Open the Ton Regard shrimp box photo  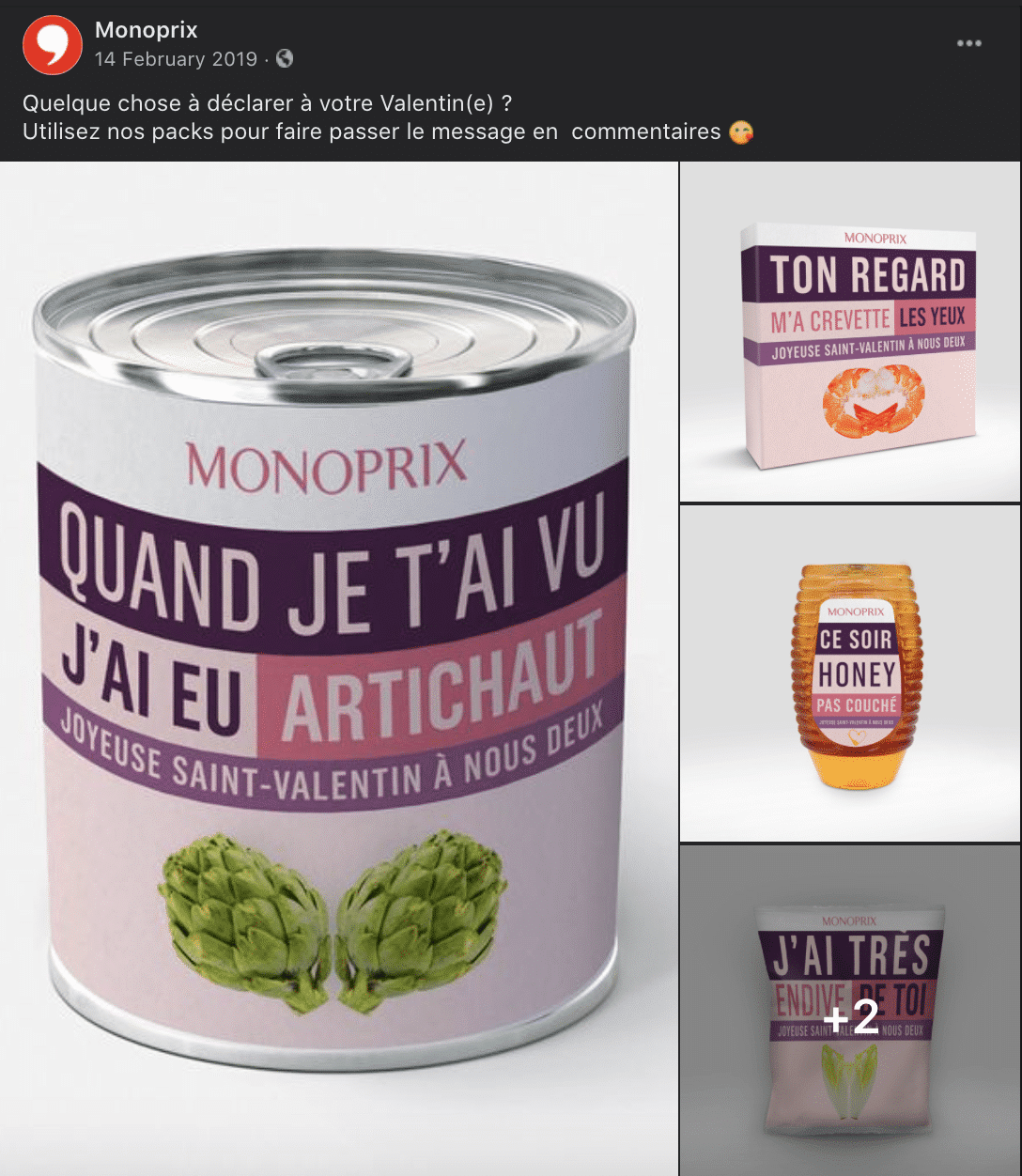[850, 332]
